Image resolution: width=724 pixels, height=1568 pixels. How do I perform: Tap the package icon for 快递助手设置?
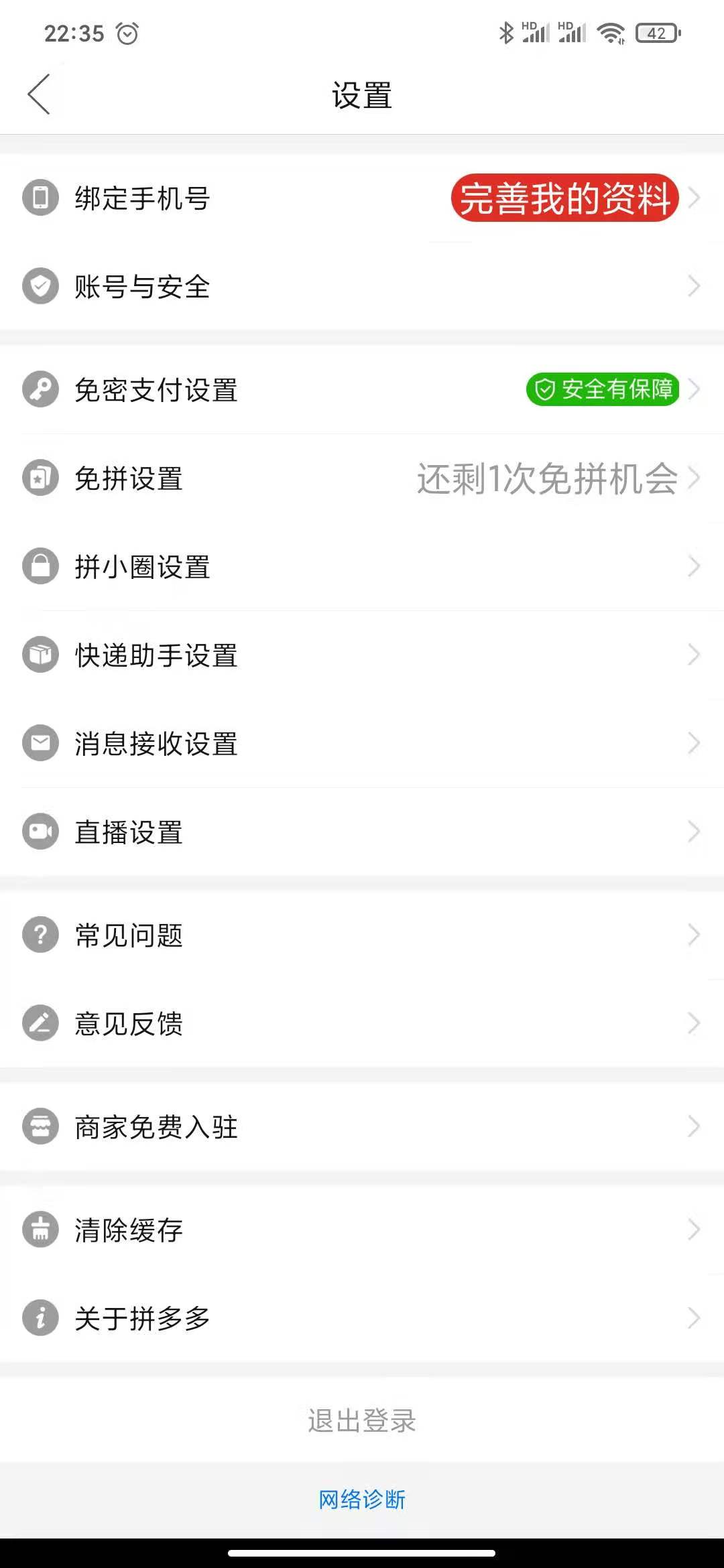click(40, 655)
